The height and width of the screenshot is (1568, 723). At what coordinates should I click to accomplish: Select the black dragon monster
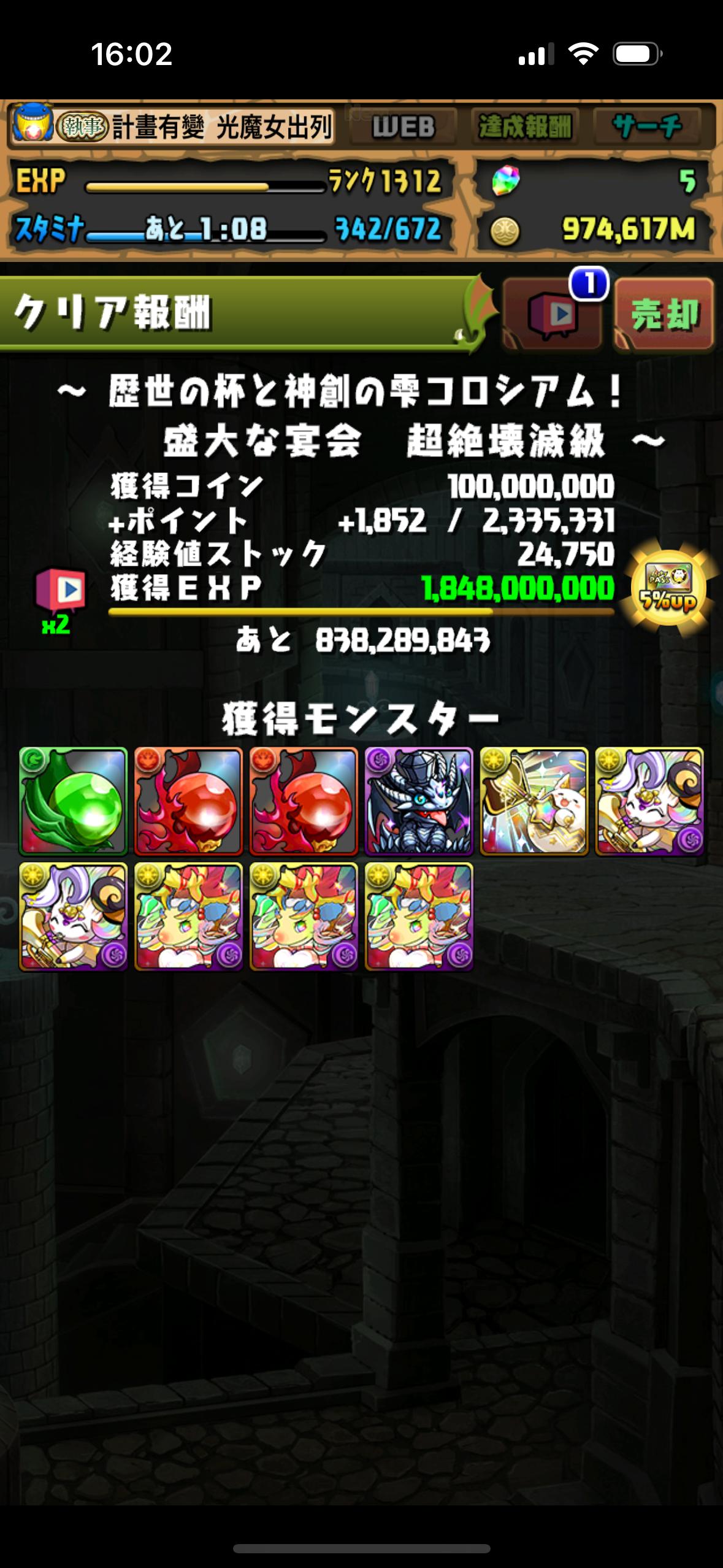(x=419, y=801)
